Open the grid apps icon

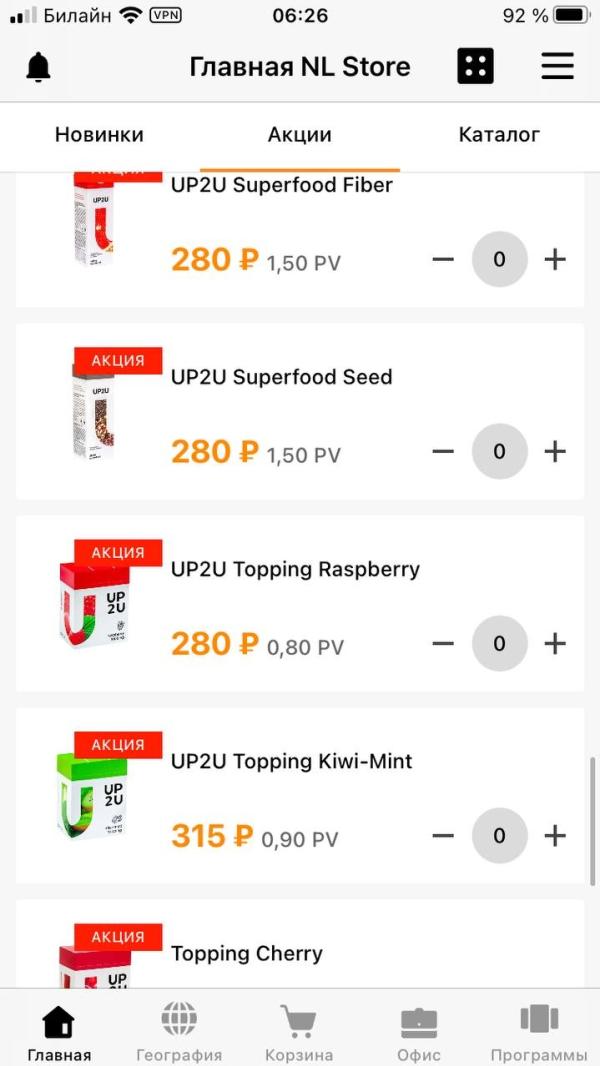coord(475,67)
